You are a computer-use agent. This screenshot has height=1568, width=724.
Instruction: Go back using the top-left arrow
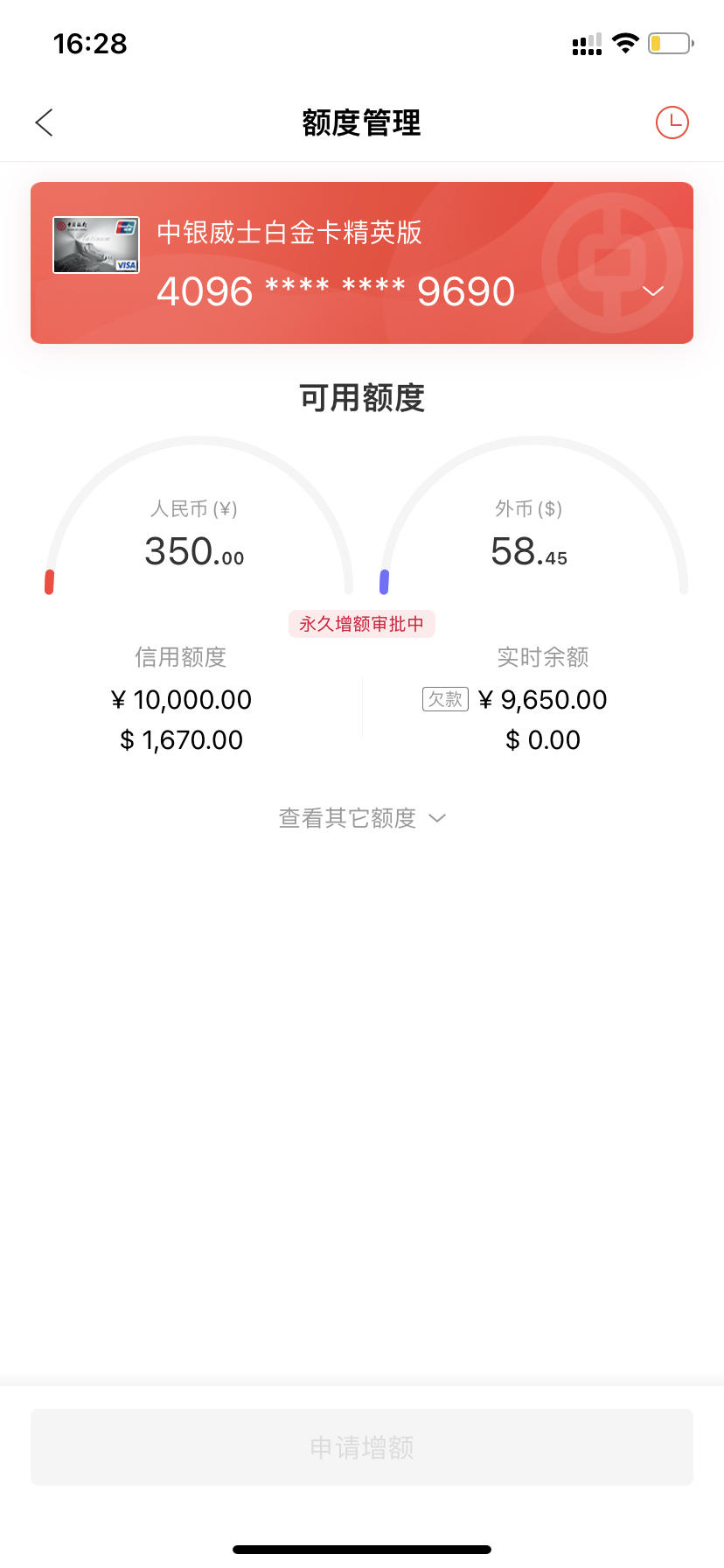point(45,122)
